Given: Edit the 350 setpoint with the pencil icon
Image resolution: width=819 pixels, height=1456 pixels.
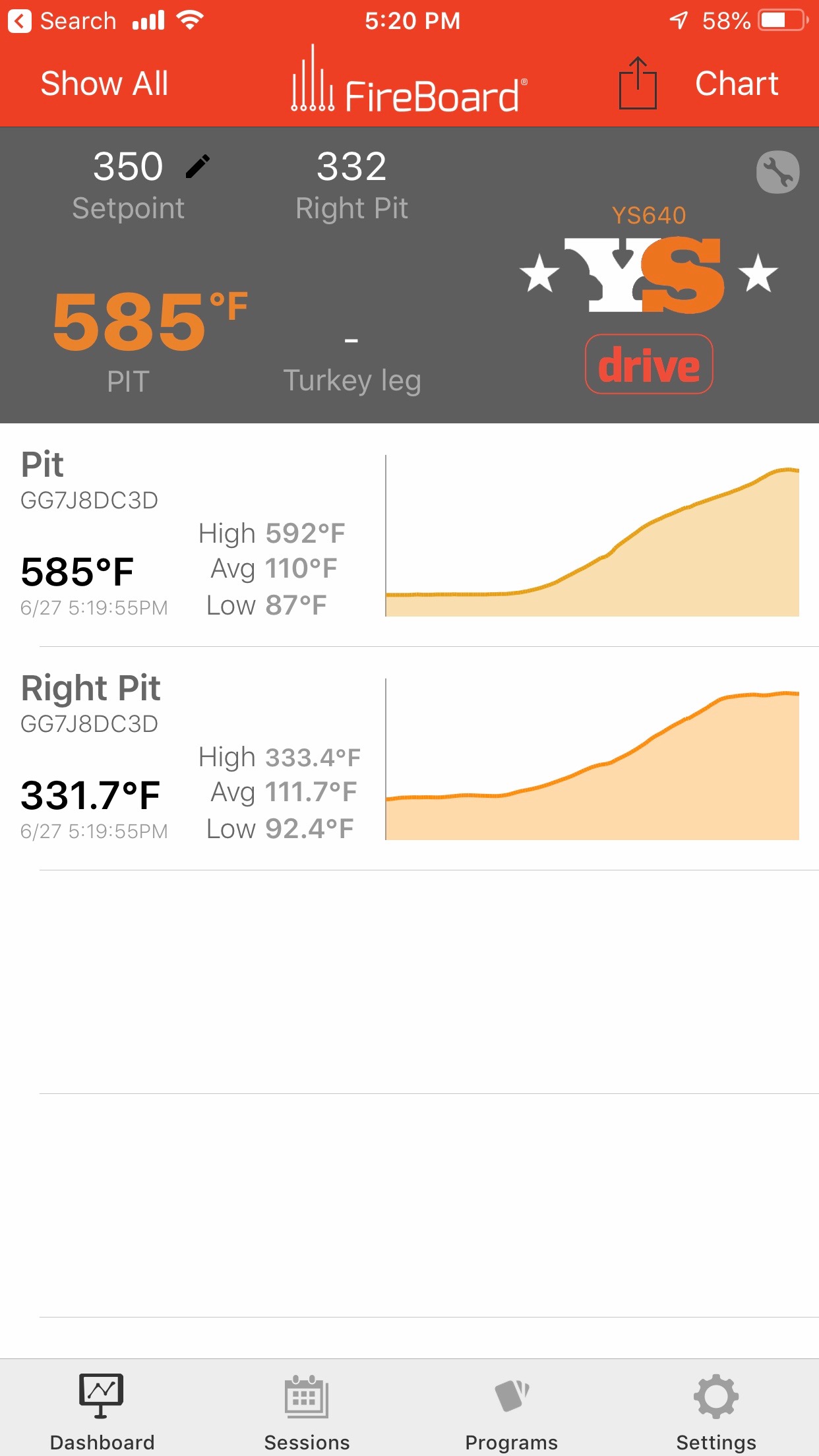Looking at the screenshot, I should coord(197,166).
